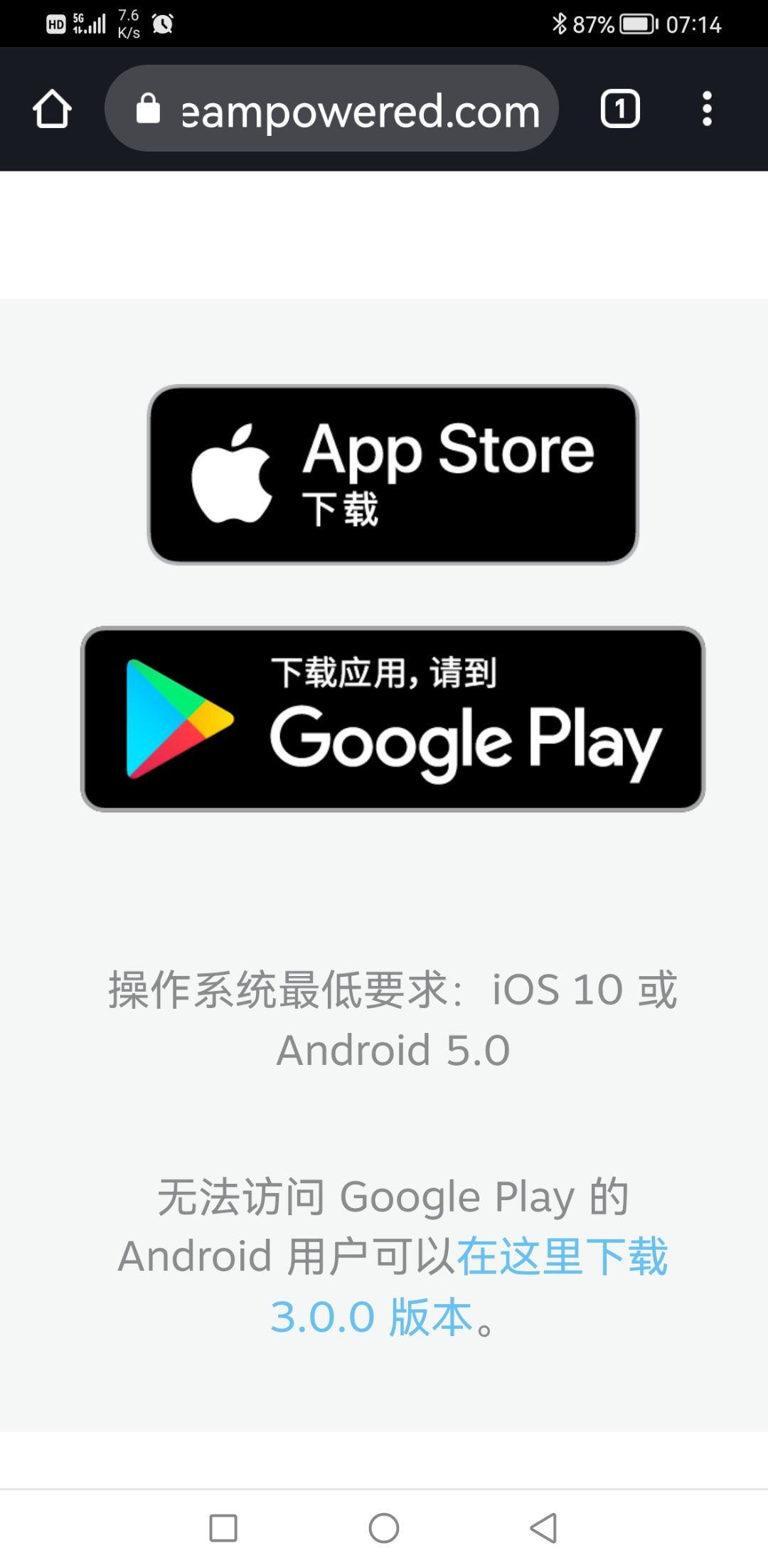Tap the Bluetooth icon in status bar
The height and width of the screenshot is (1568, 768).
coord(561,23)
